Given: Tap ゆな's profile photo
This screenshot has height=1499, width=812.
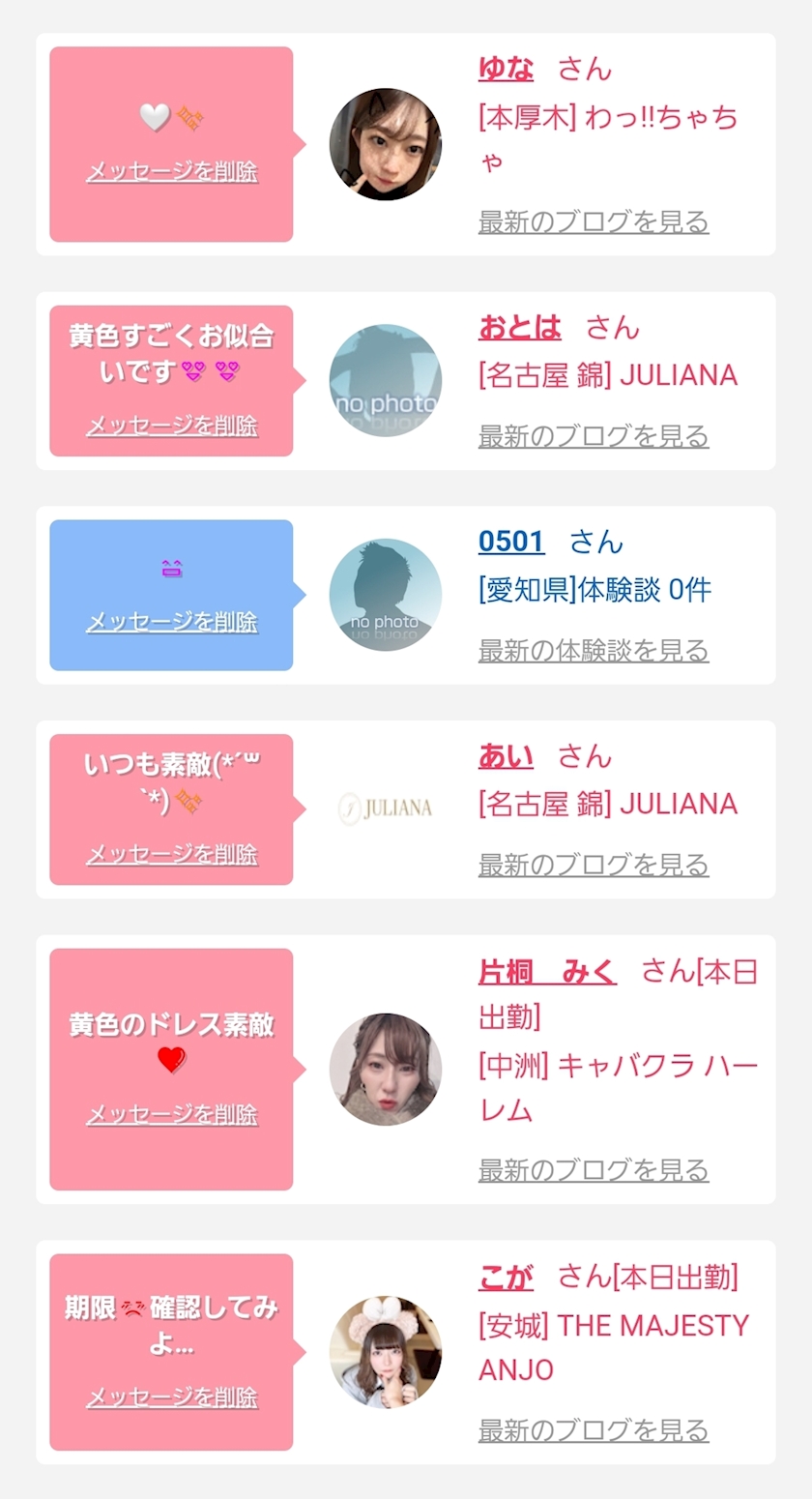Looking at the screenshot, I should tap(386, 144).
